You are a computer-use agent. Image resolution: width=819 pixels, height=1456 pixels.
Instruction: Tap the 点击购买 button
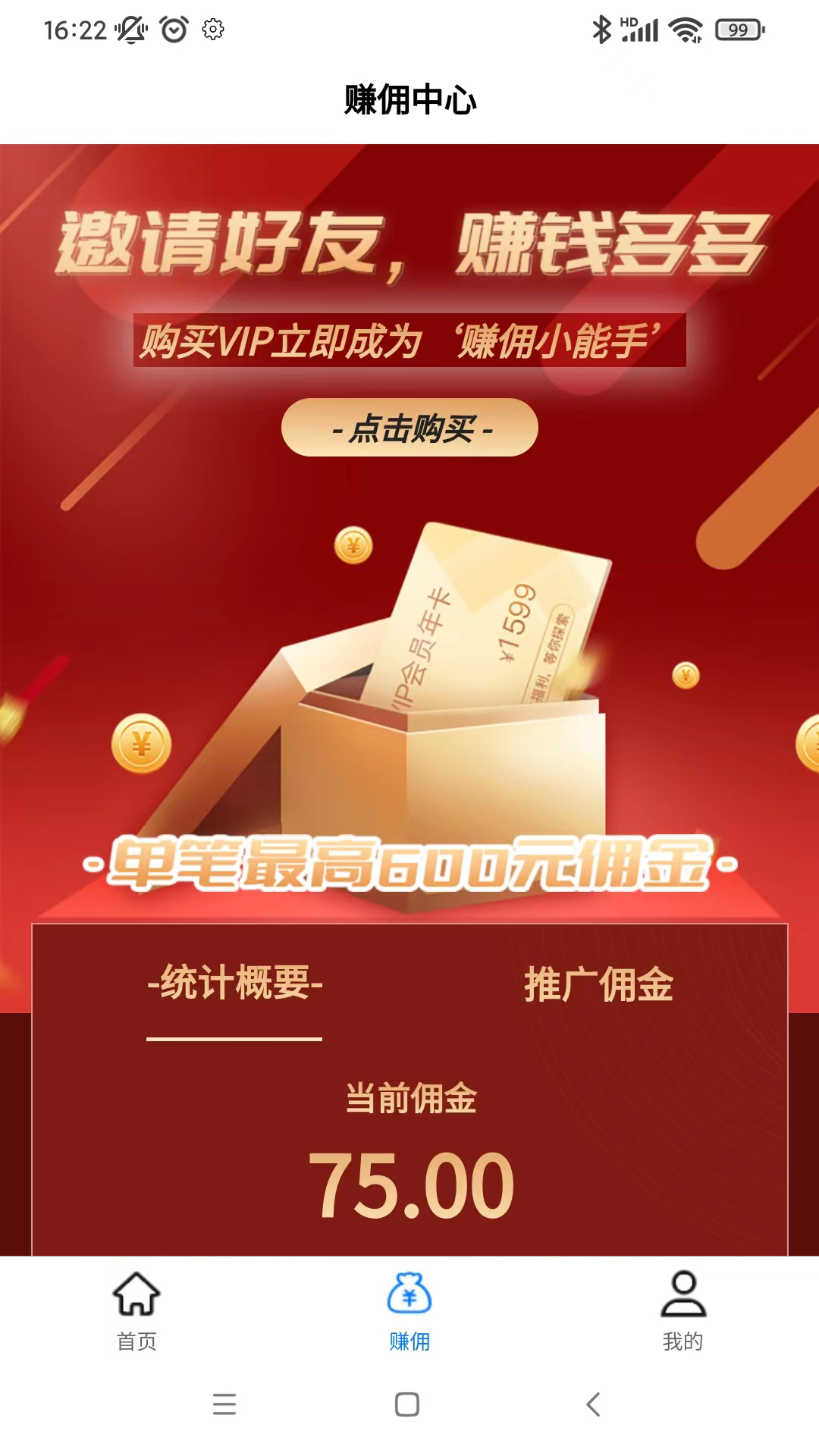[x=409, y=428]
